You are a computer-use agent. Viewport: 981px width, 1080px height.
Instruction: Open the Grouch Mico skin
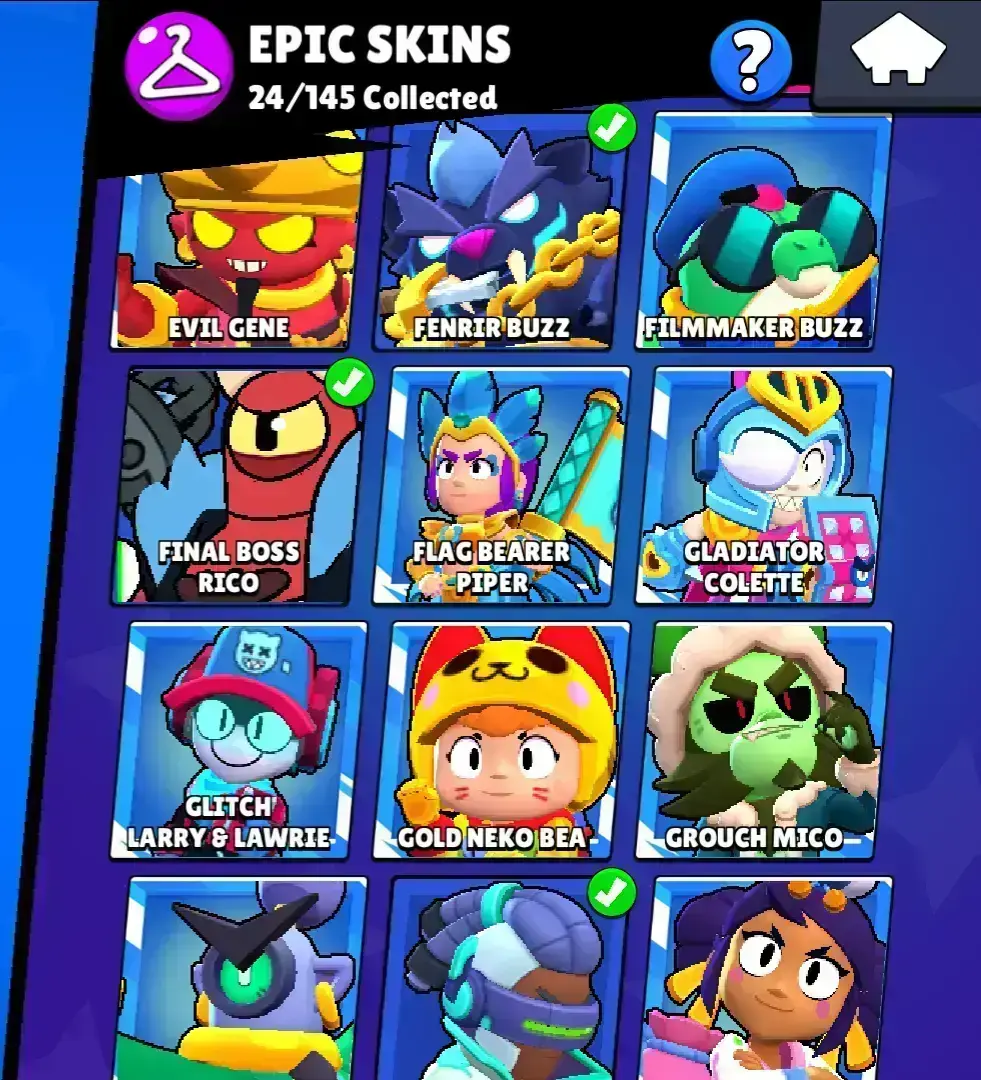click(763, 740)
